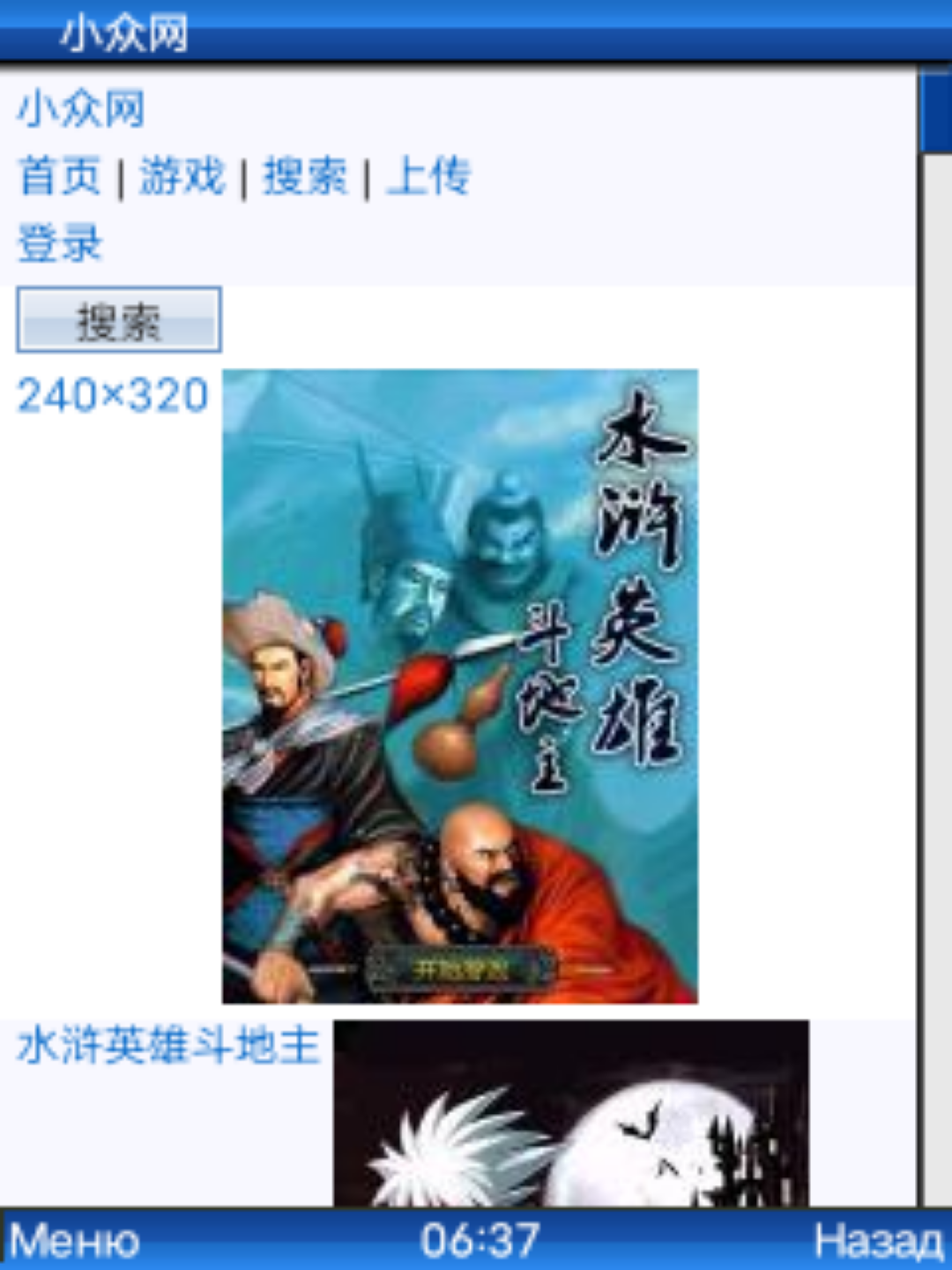The width and height of the screenshot is (952, 1270).
Task: Go to 首页 home page link
Action: coord(60,176)
